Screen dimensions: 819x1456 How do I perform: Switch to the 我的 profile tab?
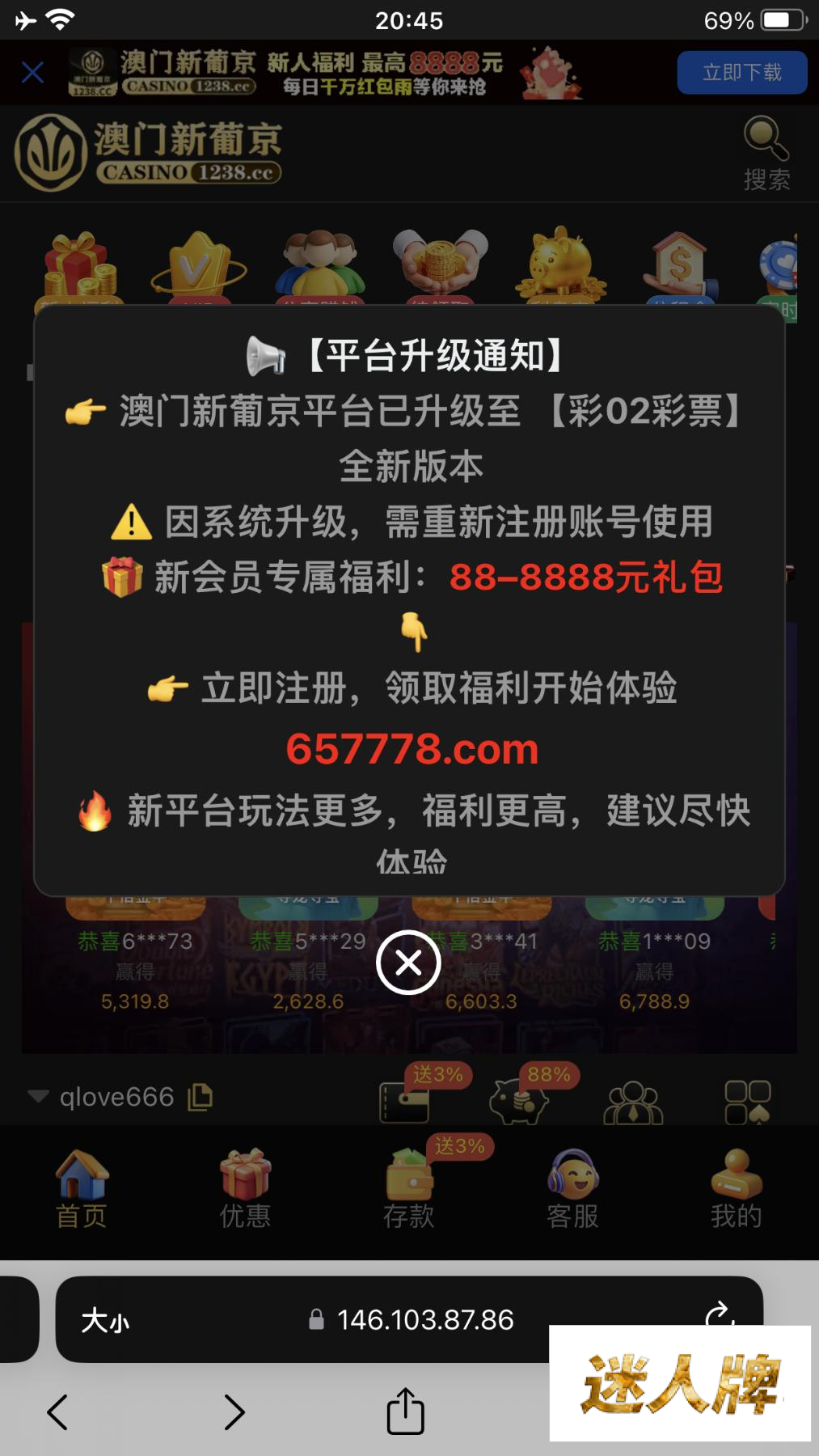tap(736, 1189)
